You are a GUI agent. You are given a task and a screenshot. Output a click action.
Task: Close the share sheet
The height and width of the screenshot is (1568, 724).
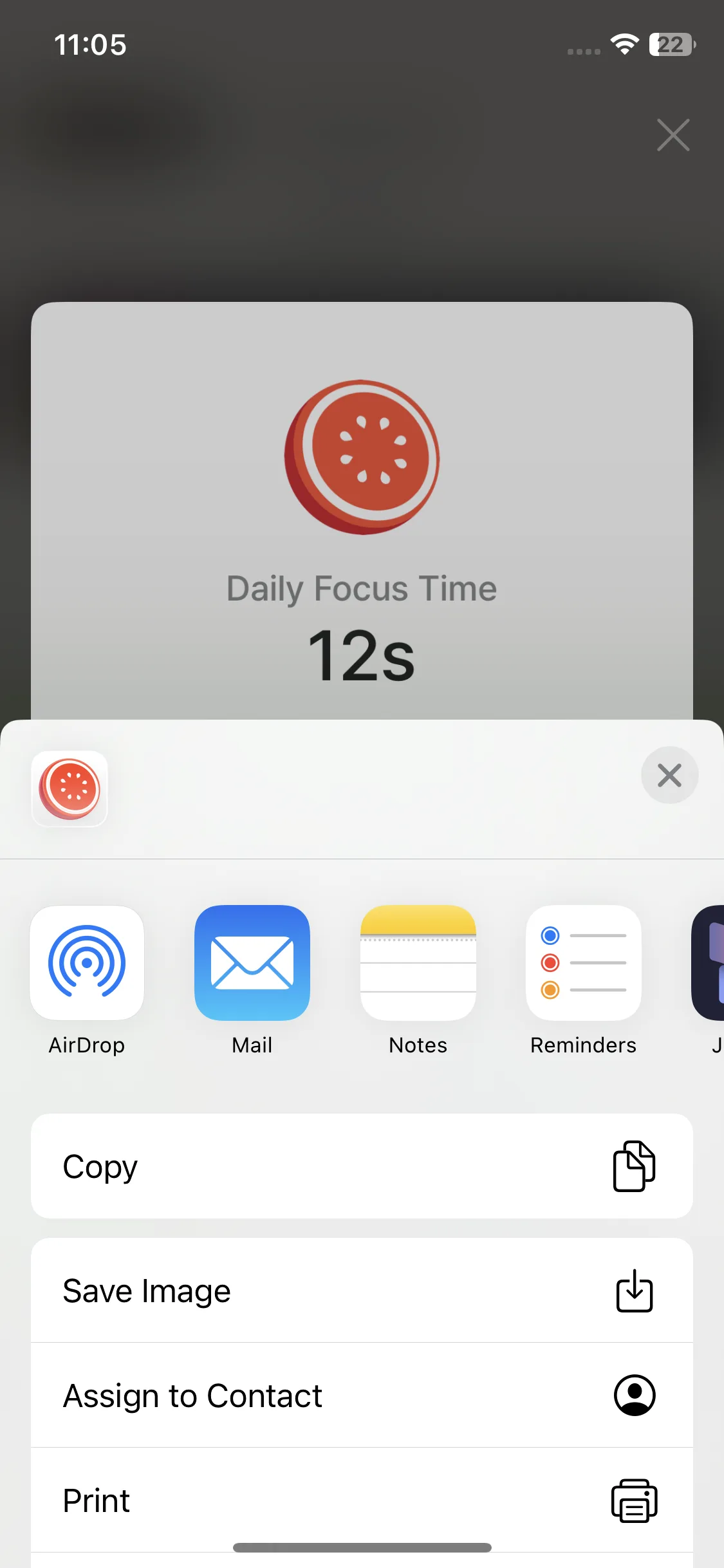pos(669,775)
